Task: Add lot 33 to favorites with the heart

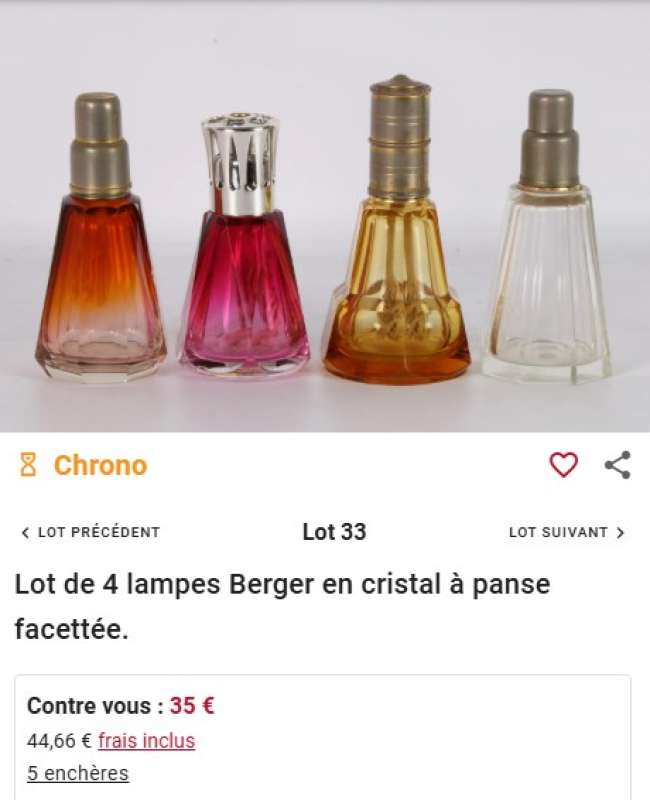Action: [564, 465]
